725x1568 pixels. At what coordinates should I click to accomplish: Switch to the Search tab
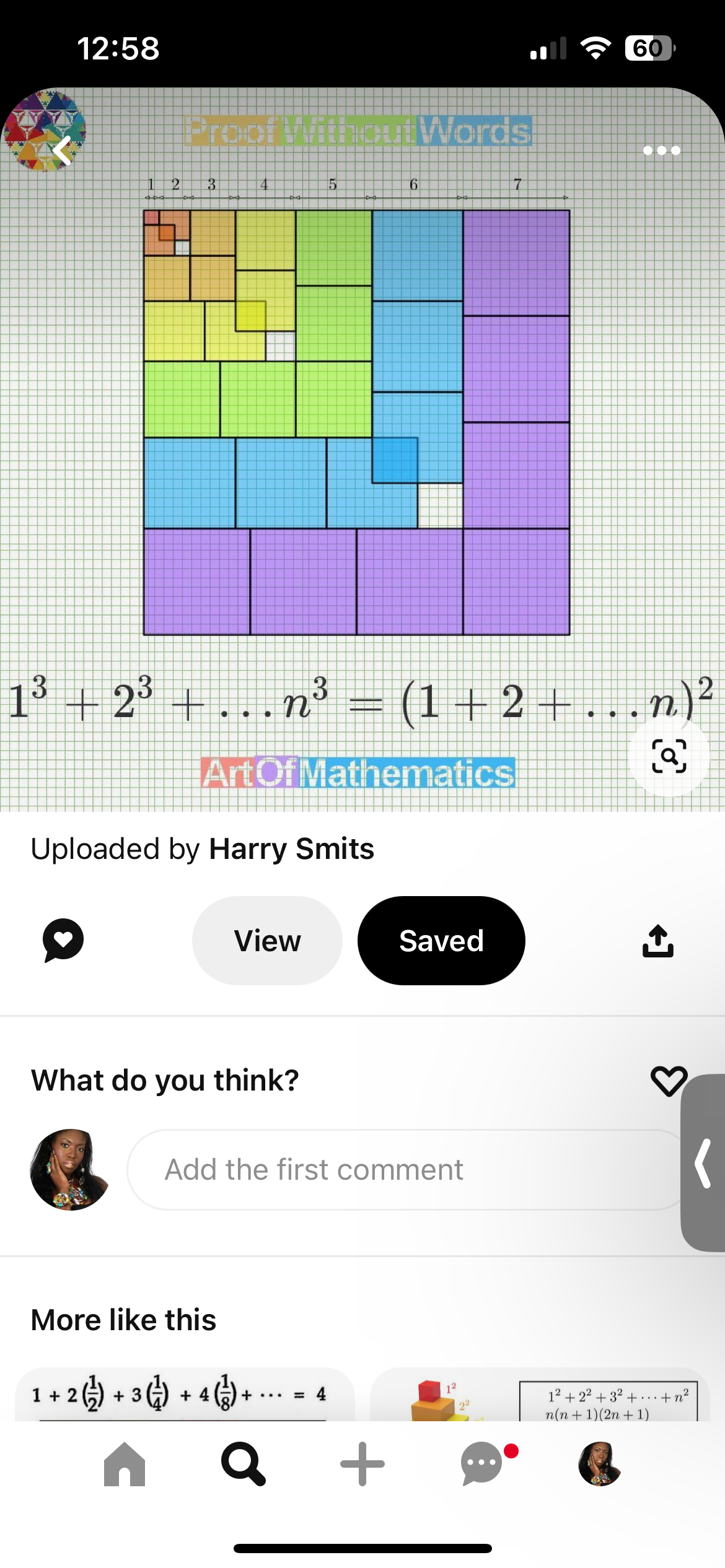coord(244,1464)
